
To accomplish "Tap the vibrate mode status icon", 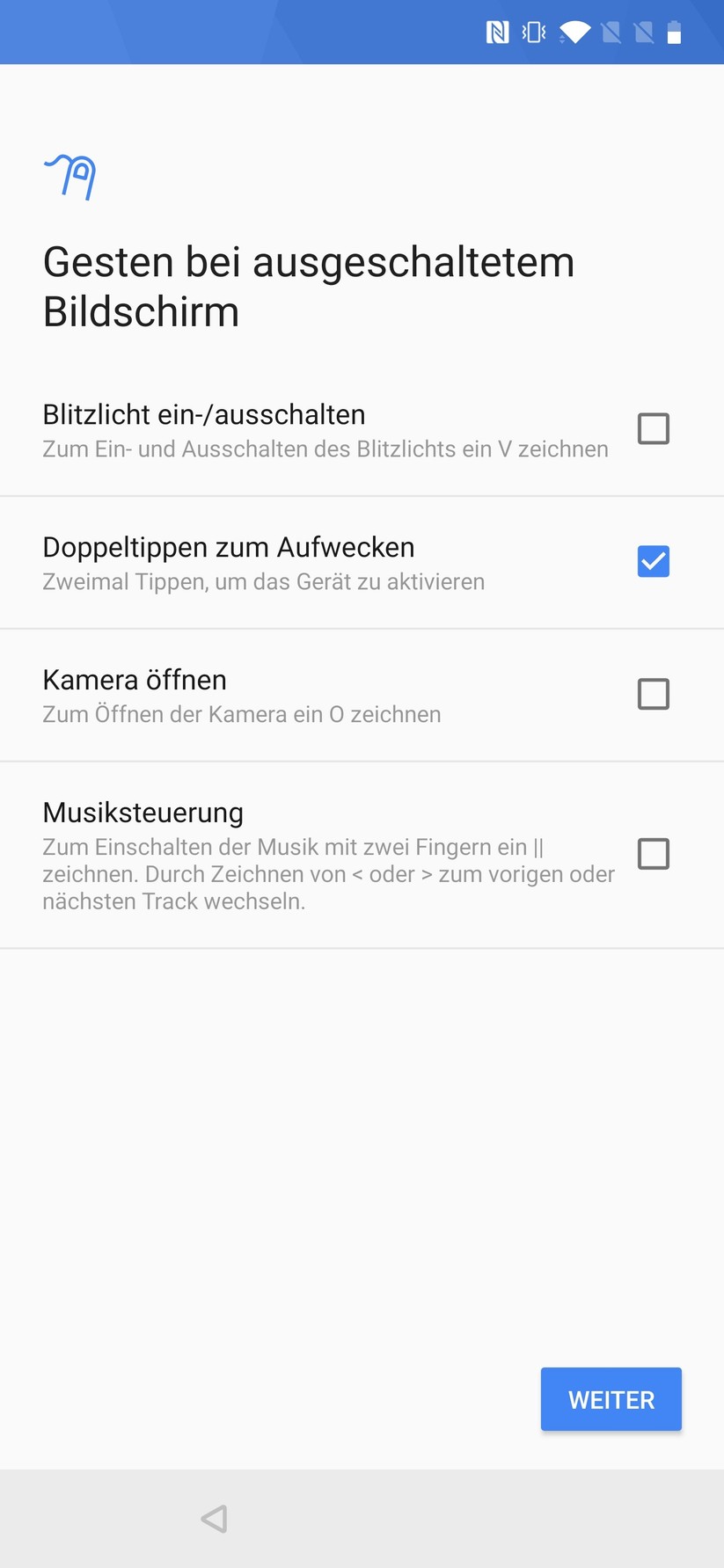I will click(534, 32).
